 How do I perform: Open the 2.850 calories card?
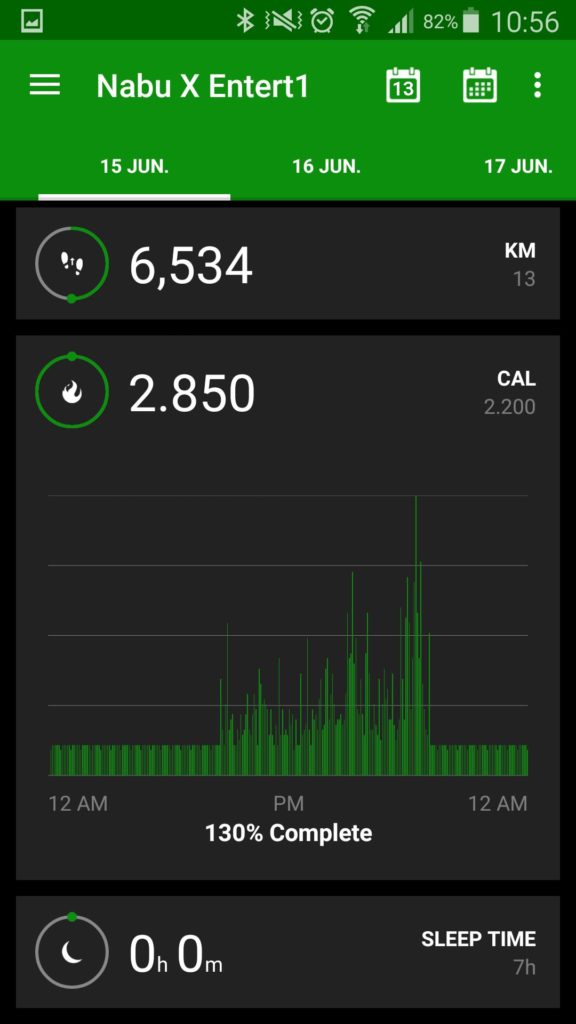pos(288,607)
